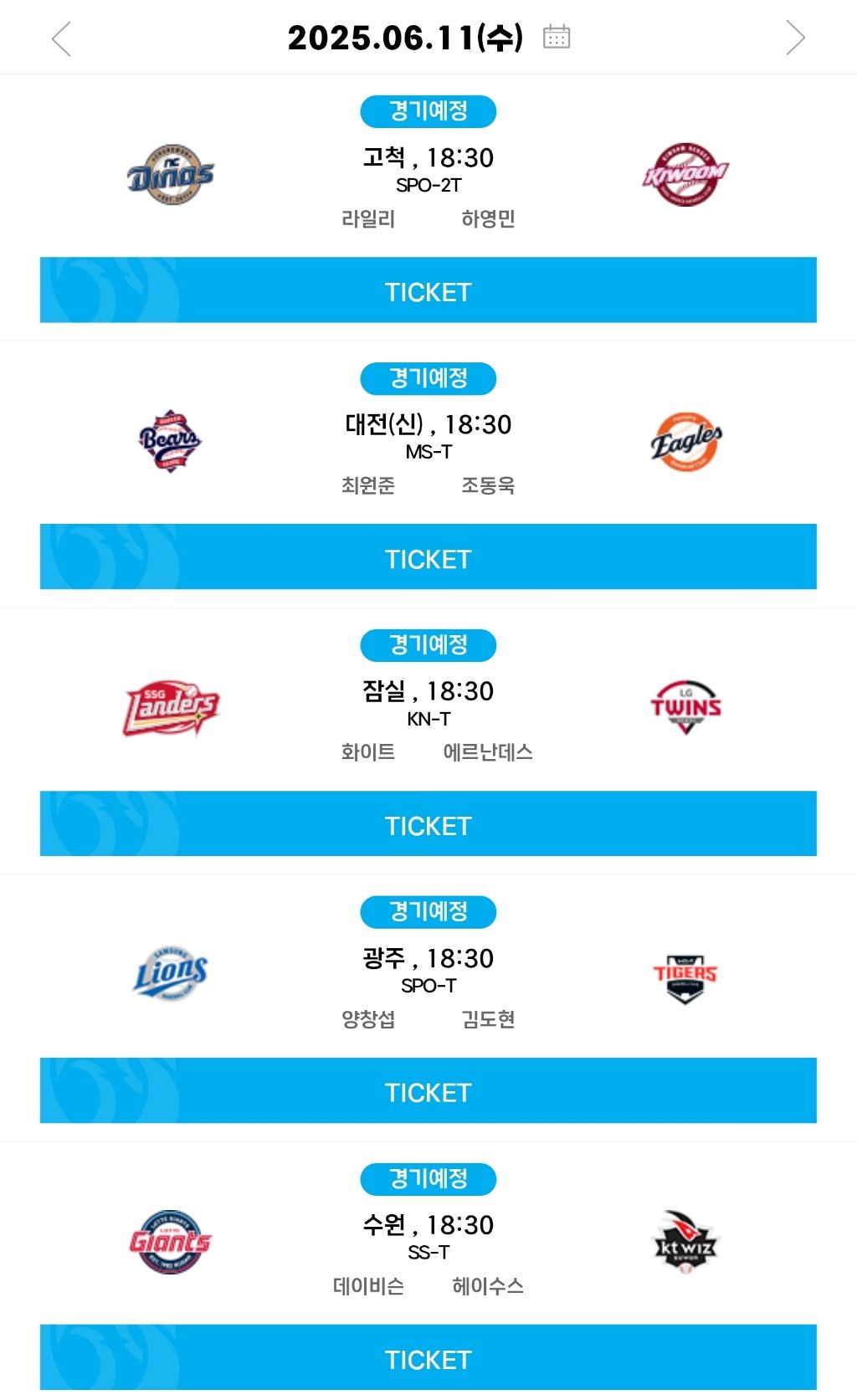Buy tickets for Bears vs Eagles game
857x1400 pixels.
pyautogui.click(x=428, y=557)
